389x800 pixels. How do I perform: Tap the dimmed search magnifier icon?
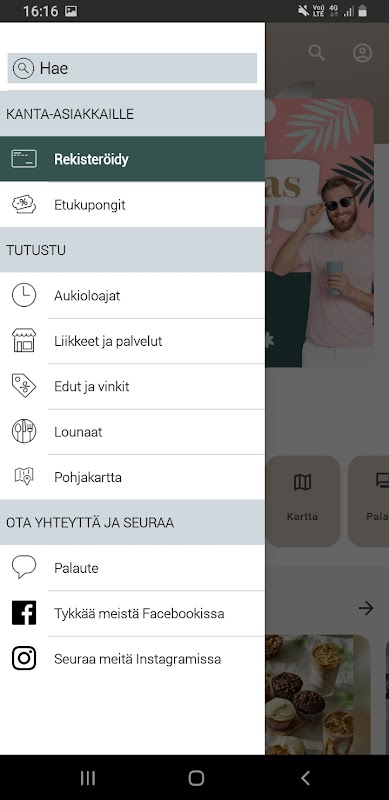pos(317,53)
